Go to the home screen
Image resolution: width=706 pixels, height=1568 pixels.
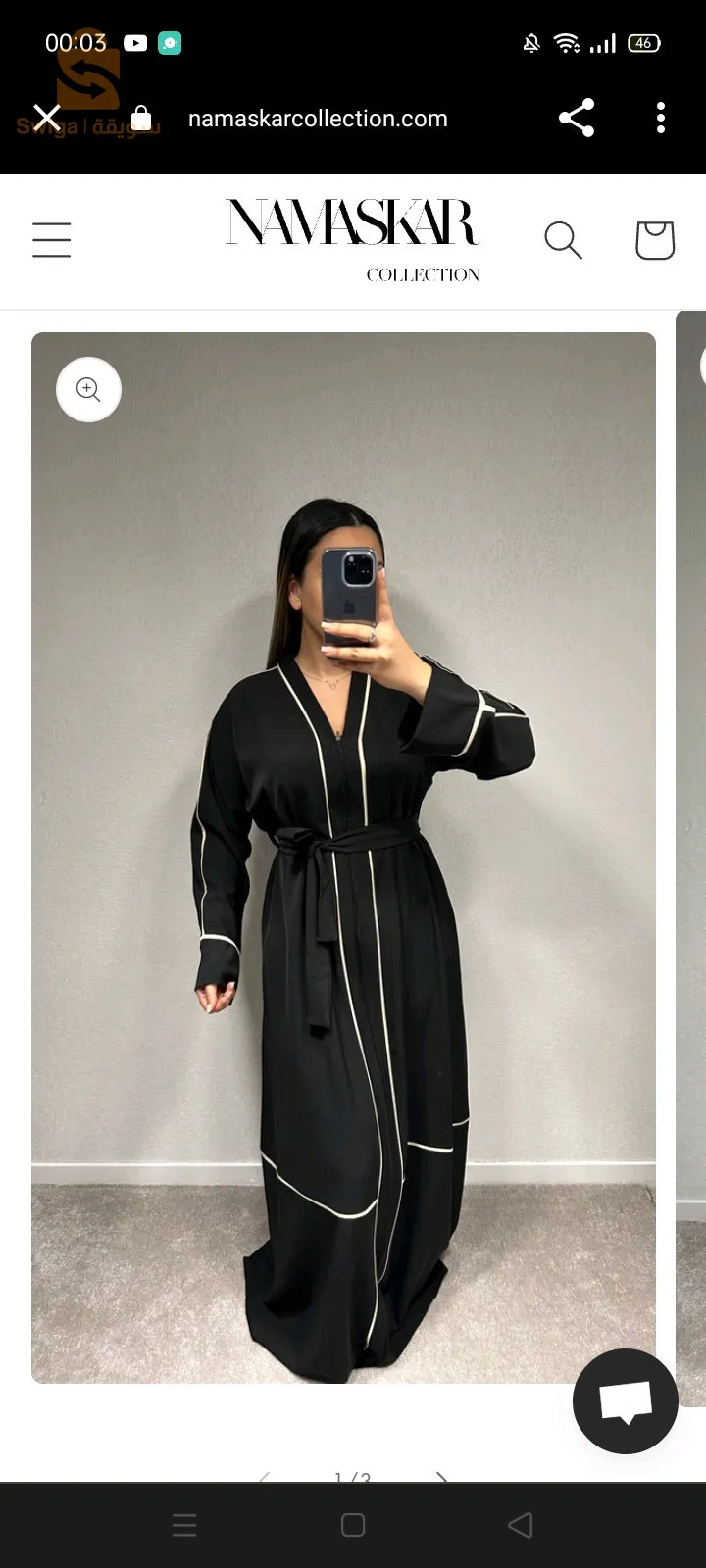point(353,1525)
